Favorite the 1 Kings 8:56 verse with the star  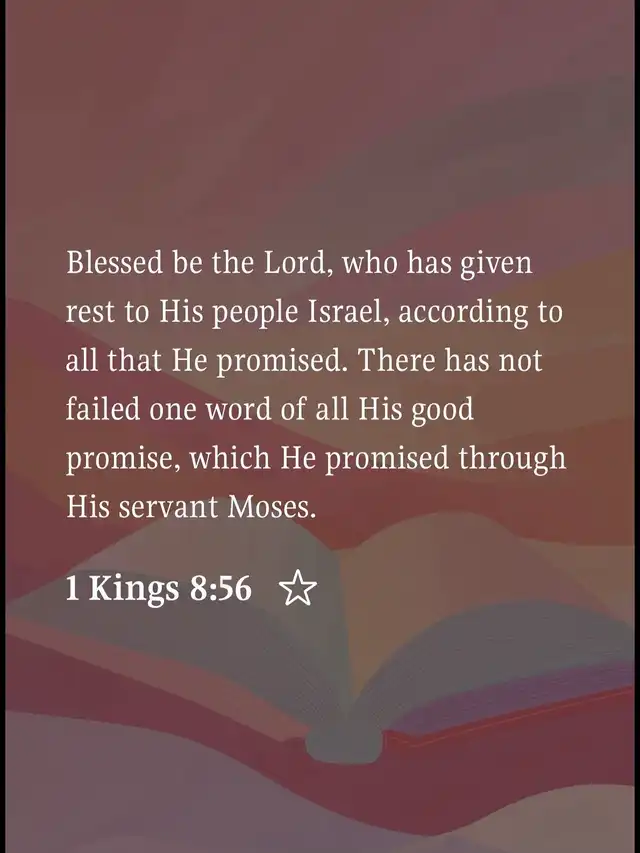pyautogui.click(x=298, y=590)
